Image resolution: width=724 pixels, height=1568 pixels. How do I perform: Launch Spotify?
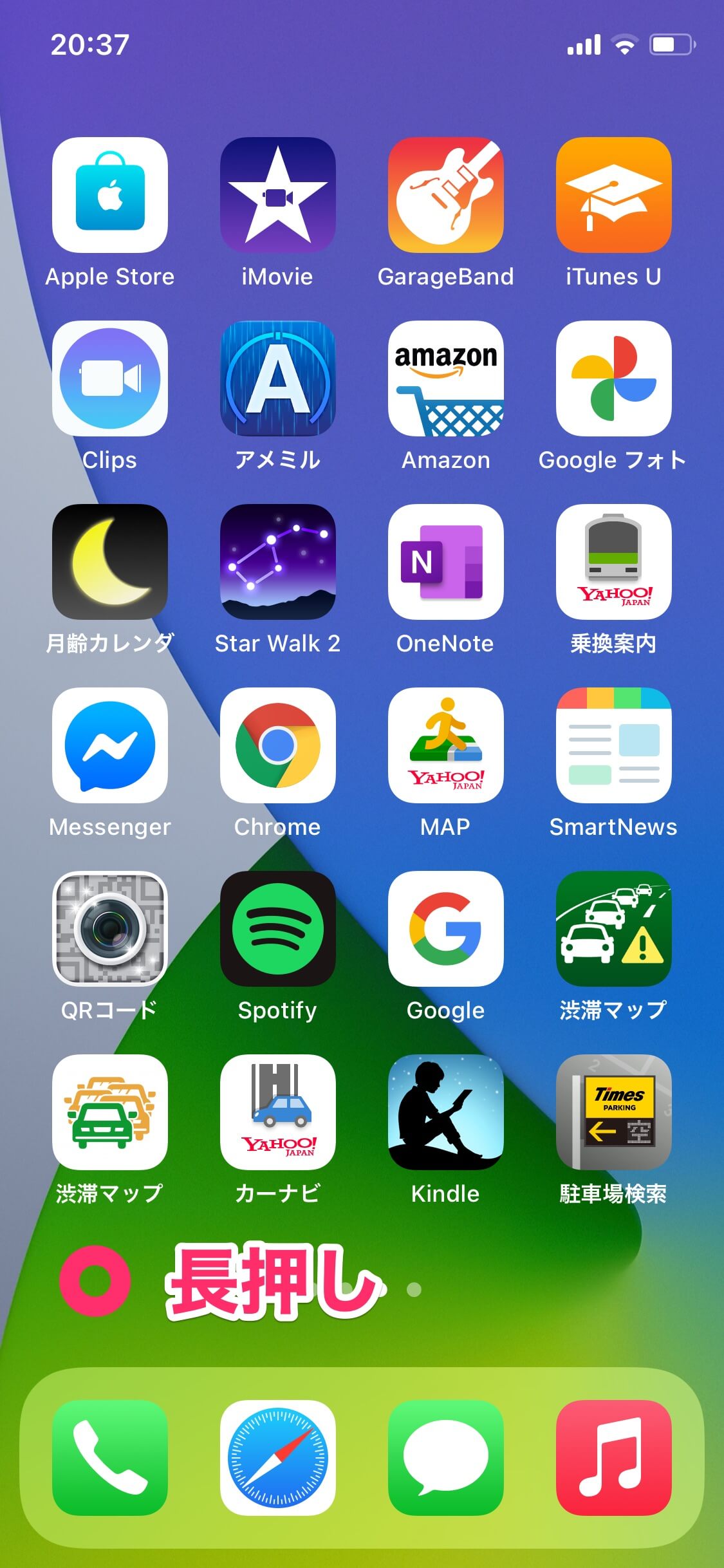click(x=278, y=930)
